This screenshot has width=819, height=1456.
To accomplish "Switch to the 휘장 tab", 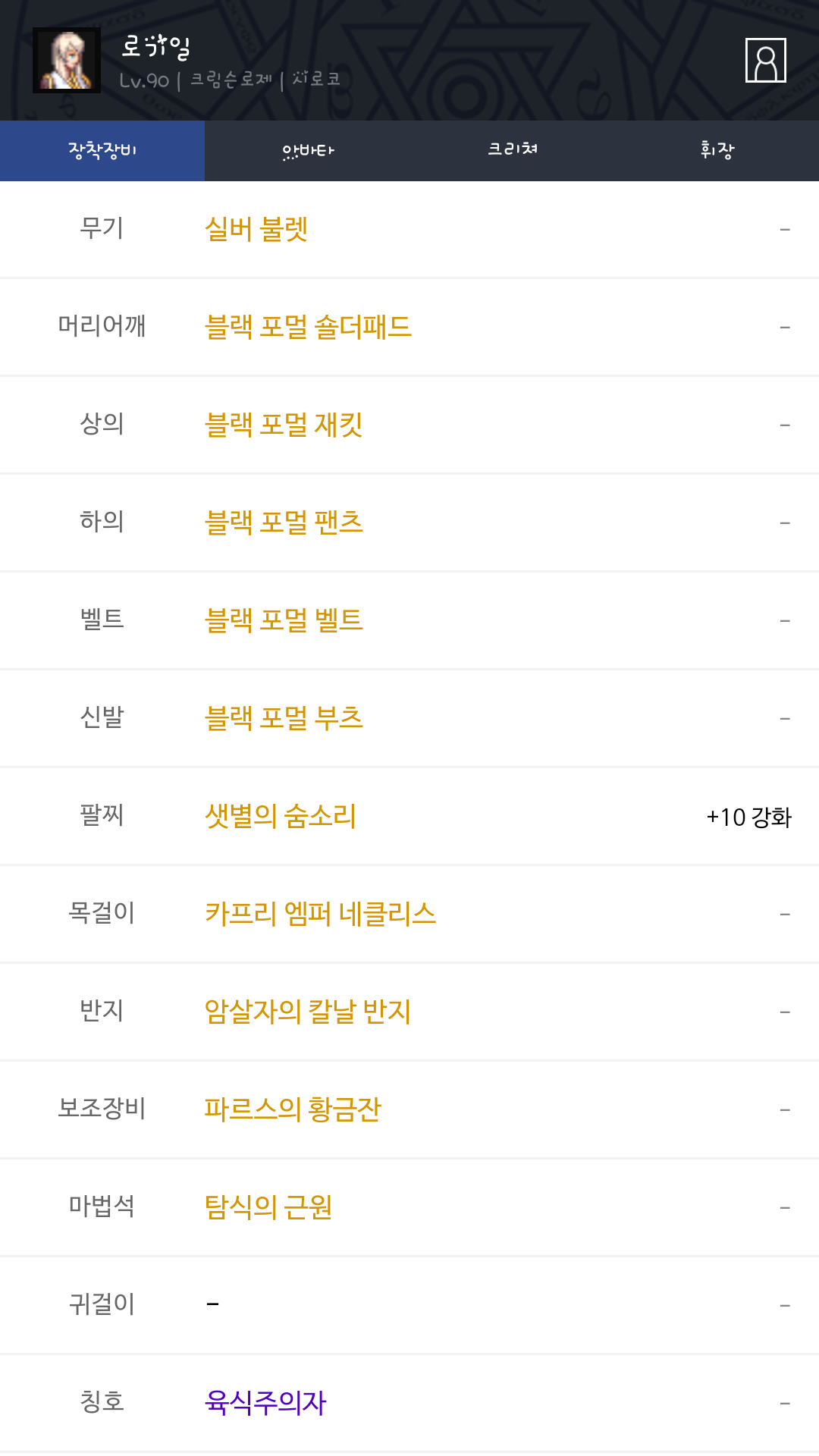I will [x=717, y=150].
